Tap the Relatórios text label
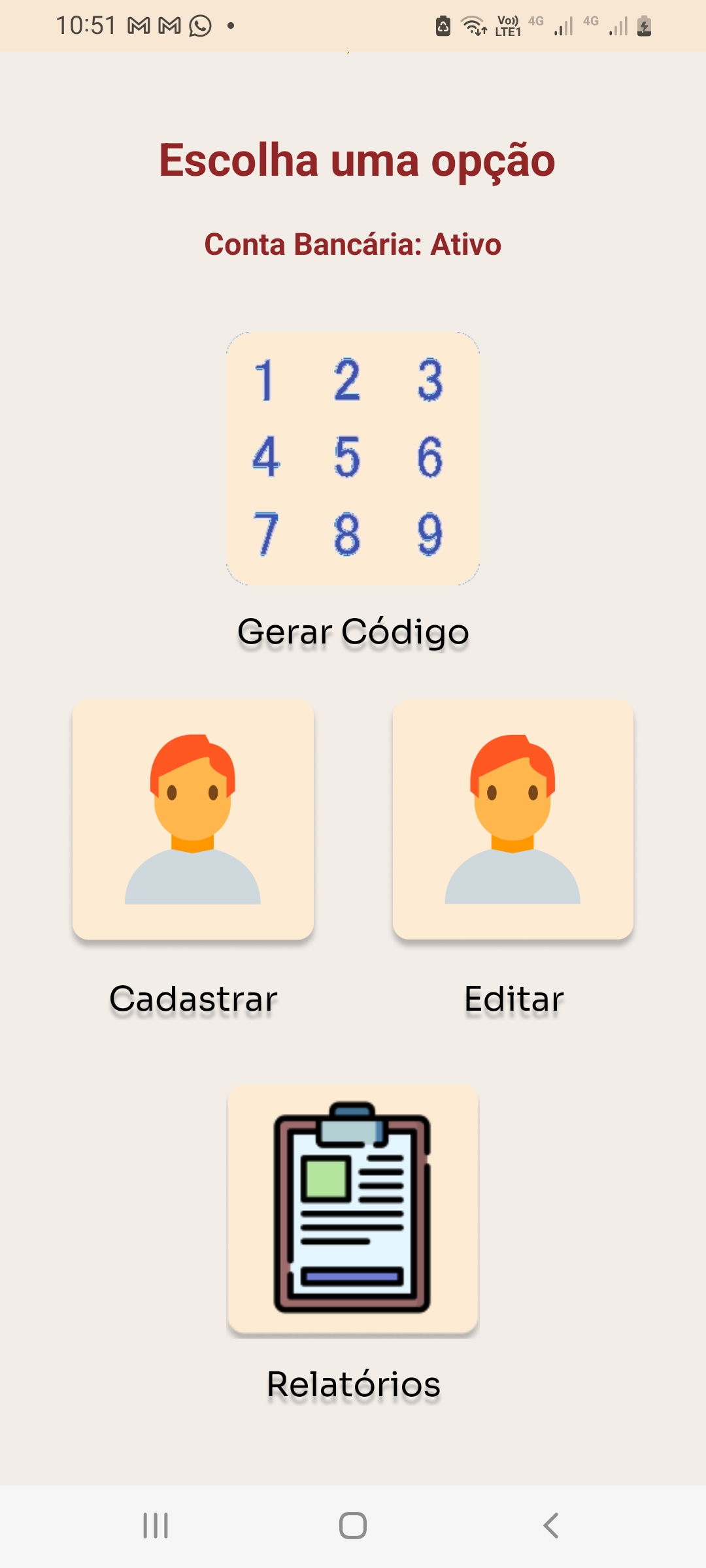The image size is (706, 1568). pyautogui.click(x=353, y=1382)
